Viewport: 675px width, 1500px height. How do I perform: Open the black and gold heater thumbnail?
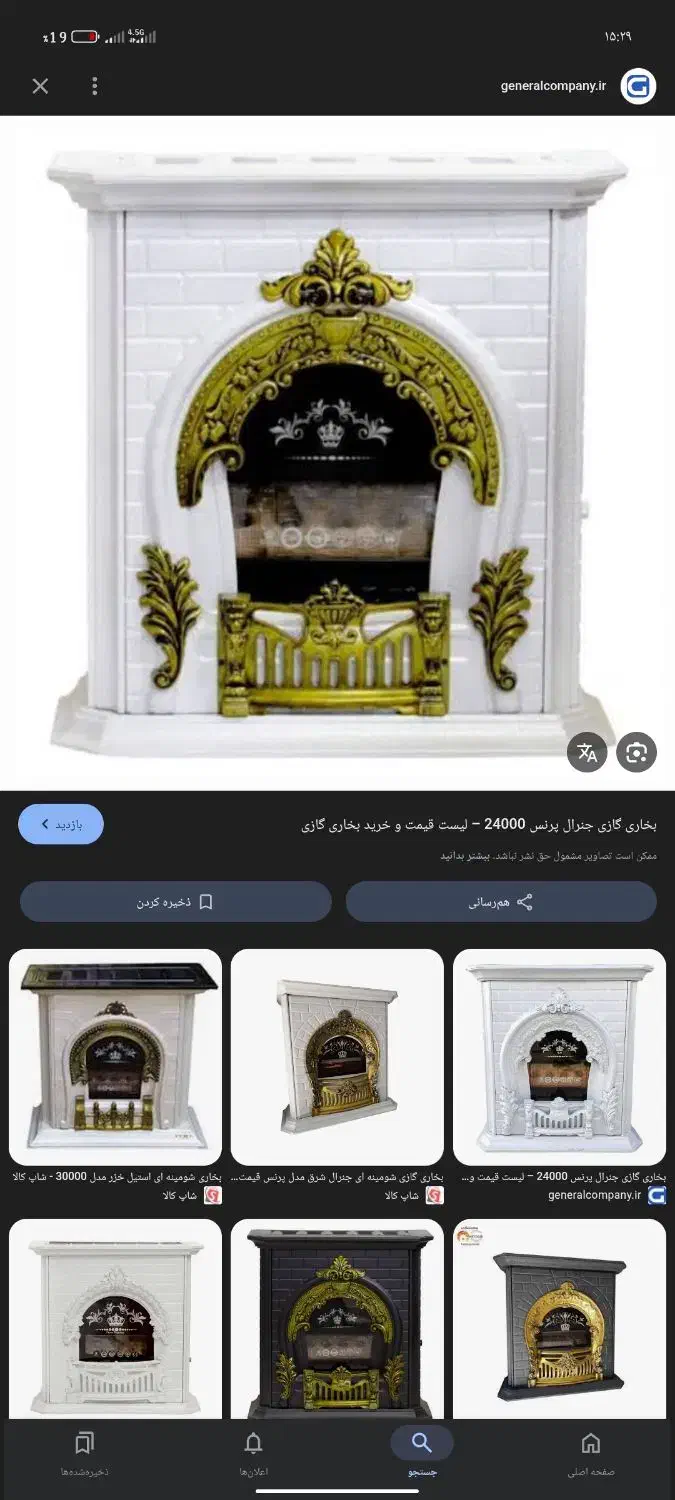click(337, 1320)
